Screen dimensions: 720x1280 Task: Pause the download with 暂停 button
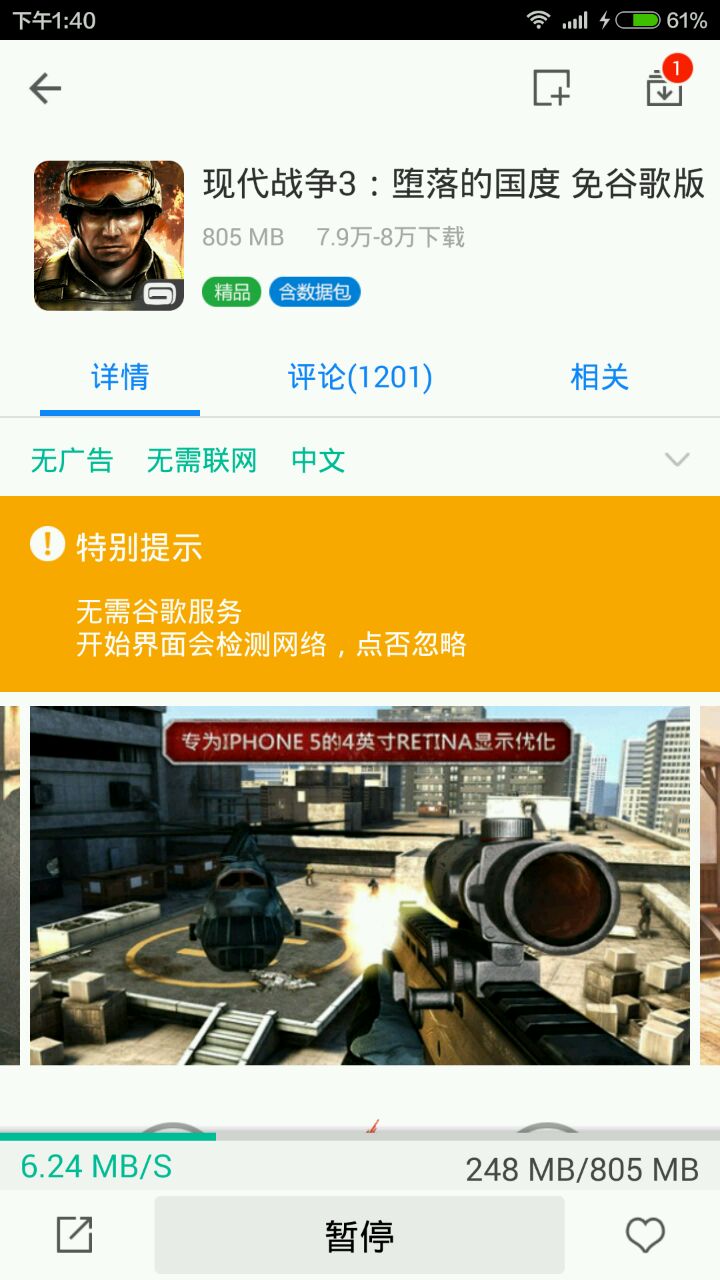click(x=359, y=1236)
